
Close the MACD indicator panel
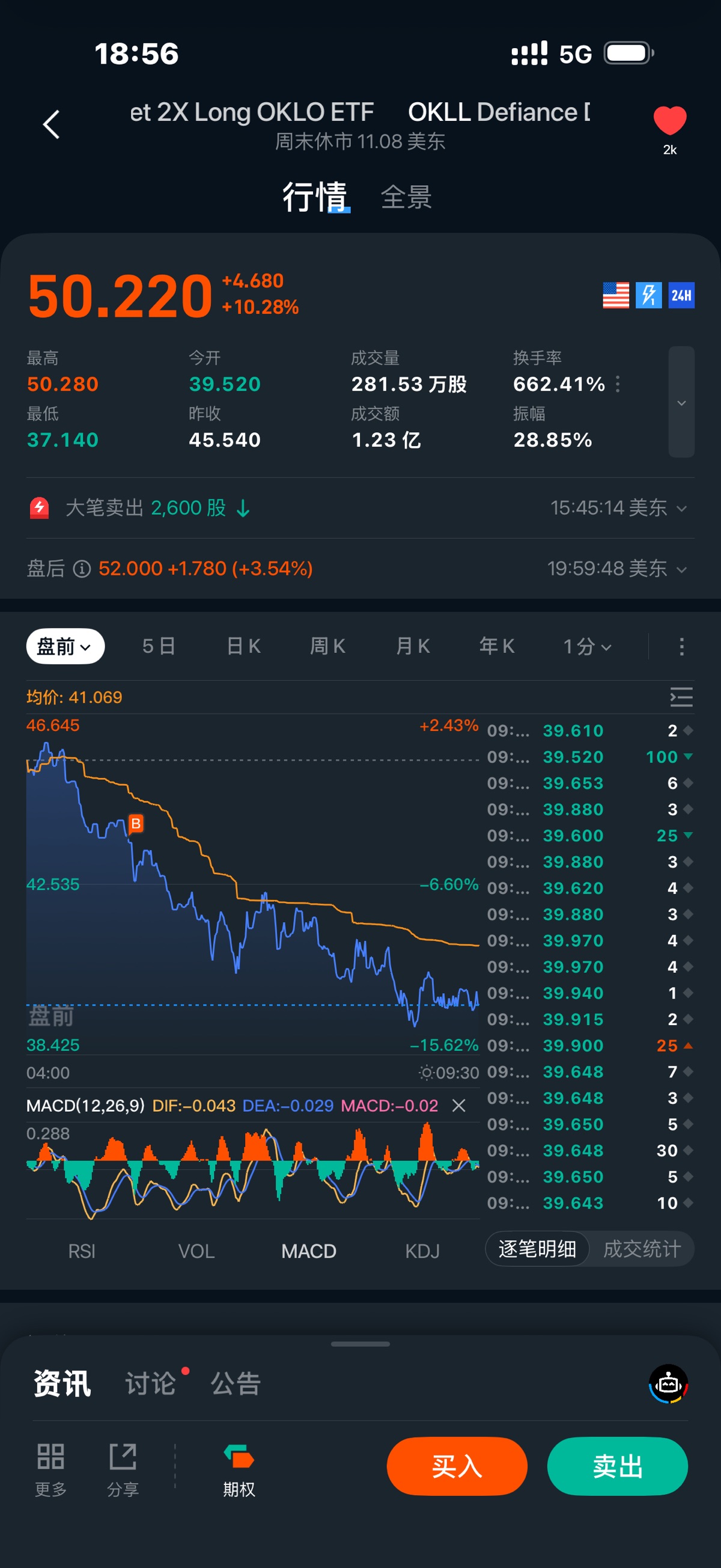click(x=459, y=1106)
